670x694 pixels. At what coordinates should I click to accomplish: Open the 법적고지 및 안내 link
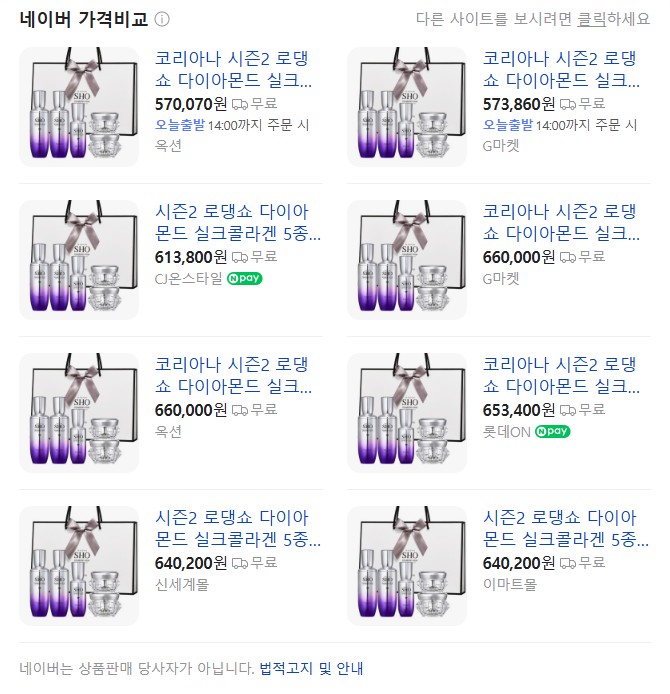[x=311, y=668]
